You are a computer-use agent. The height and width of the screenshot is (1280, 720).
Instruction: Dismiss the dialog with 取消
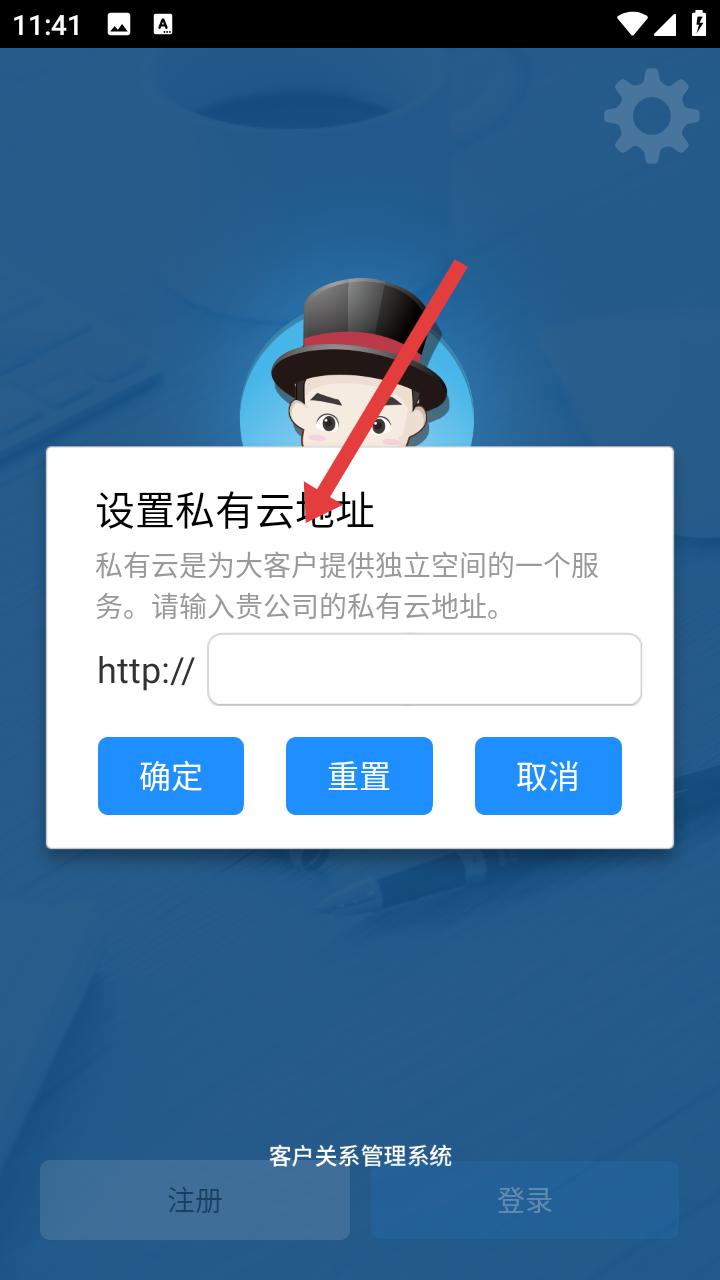(x=548, y=776)
